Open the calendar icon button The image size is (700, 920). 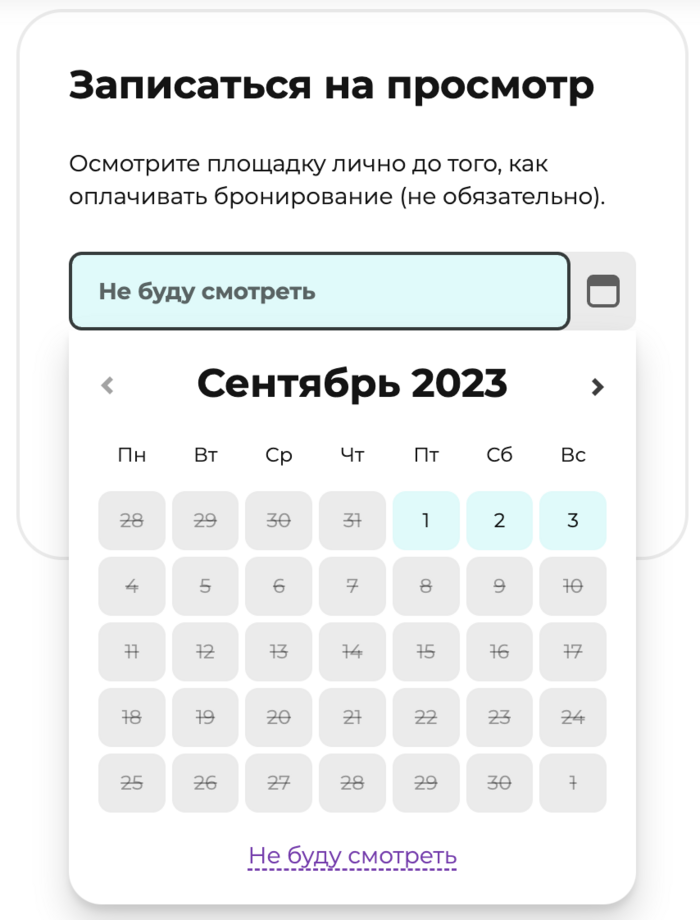603,291
